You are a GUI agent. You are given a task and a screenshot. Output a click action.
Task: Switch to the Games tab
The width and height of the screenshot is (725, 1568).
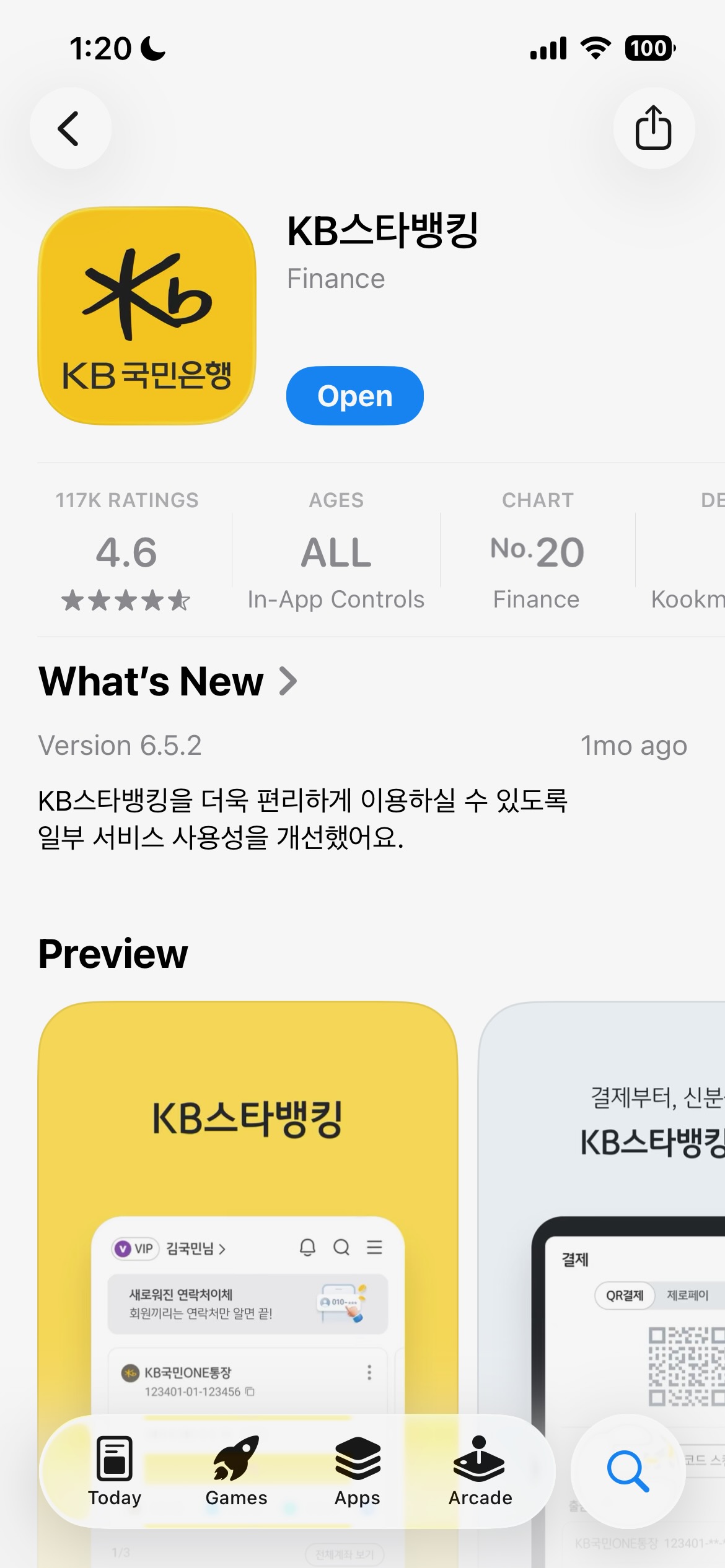(236, 1471)
